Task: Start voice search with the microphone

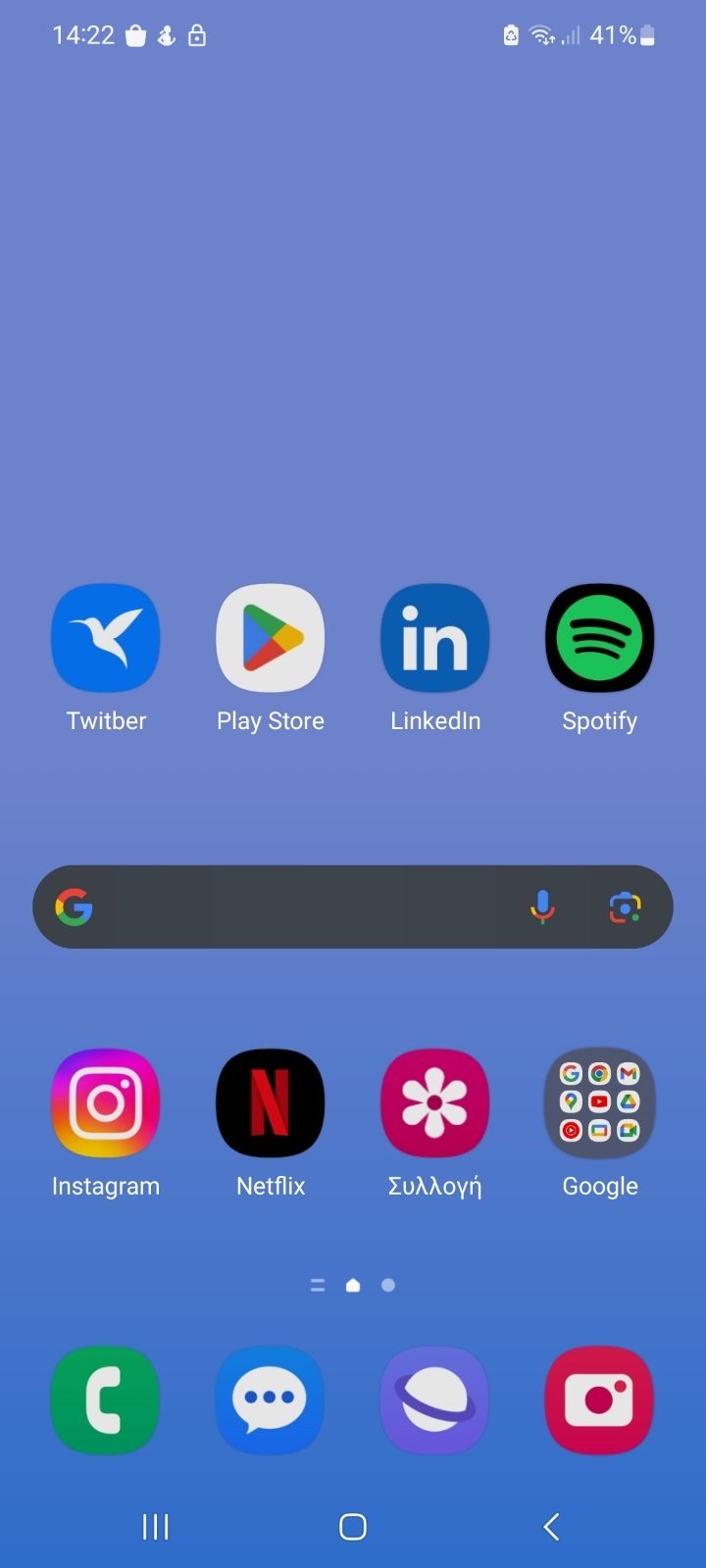Action: pos(542,907)
